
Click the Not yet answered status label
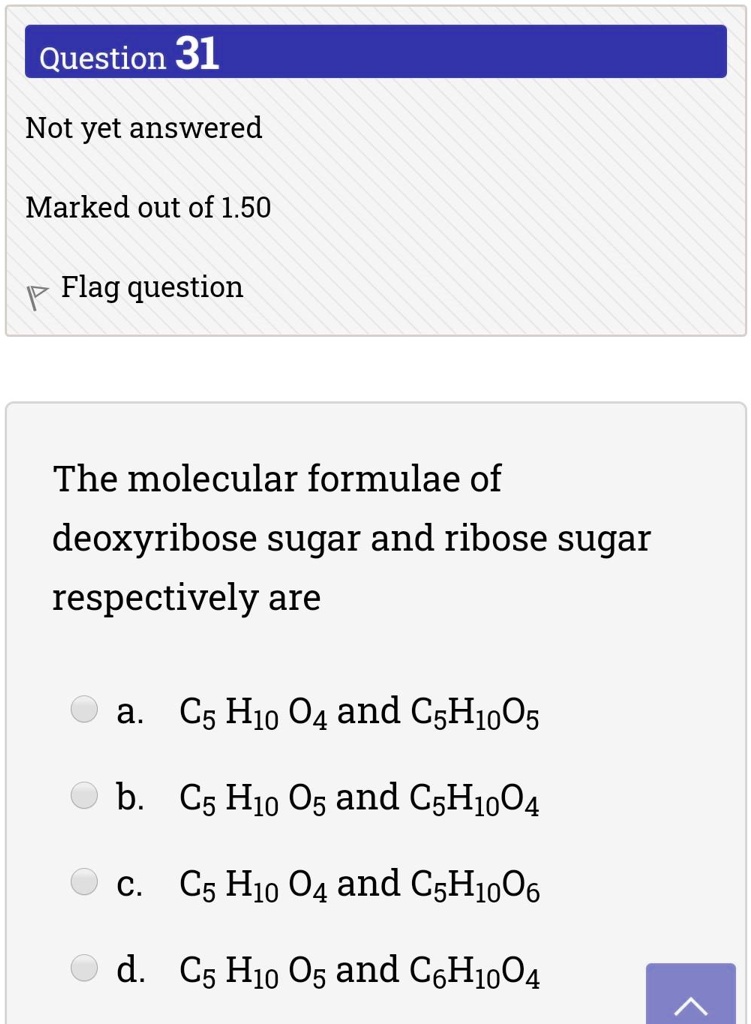tap(145, 128)
